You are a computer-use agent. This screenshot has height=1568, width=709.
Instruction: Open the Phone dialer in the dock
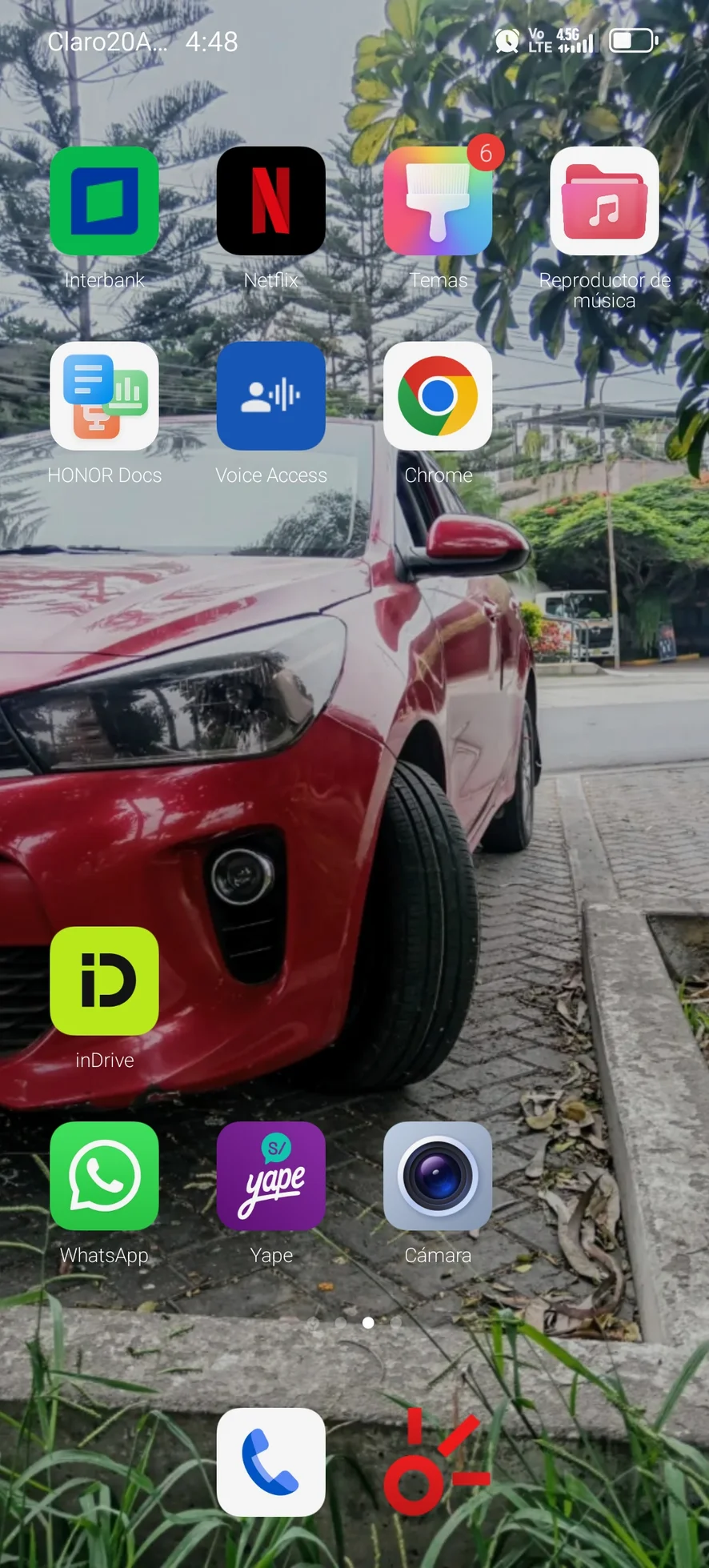click(270, 1462)
